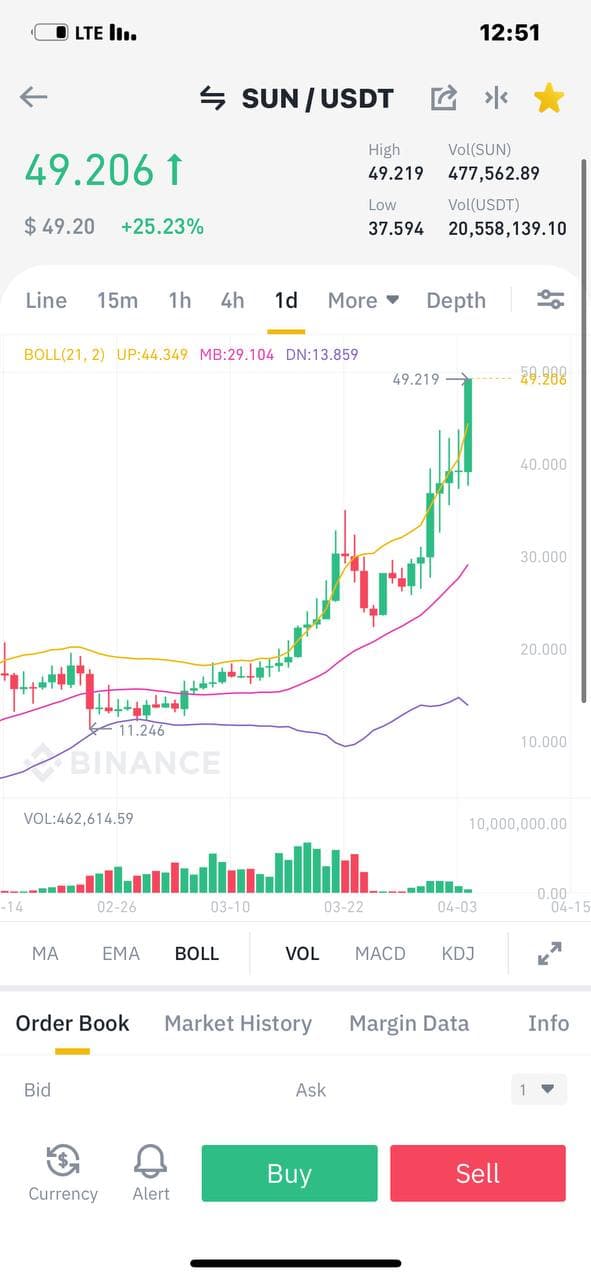The width and height of the screenshot is (591, 1280).
Task: Go back using the top-left arrow
Action: 34,97
